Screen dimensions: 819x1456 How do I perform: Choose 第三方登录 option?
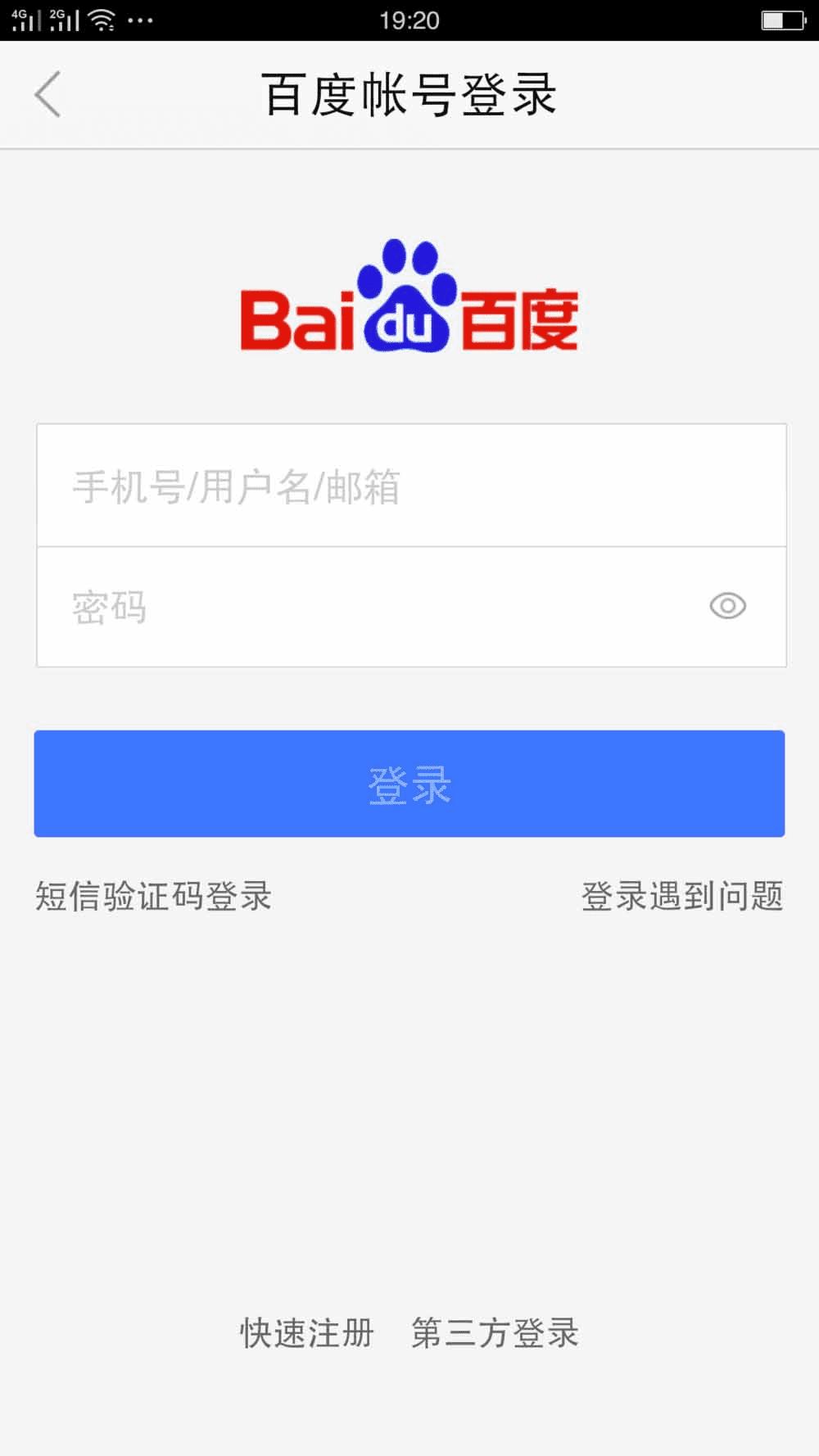point(495,1333)
